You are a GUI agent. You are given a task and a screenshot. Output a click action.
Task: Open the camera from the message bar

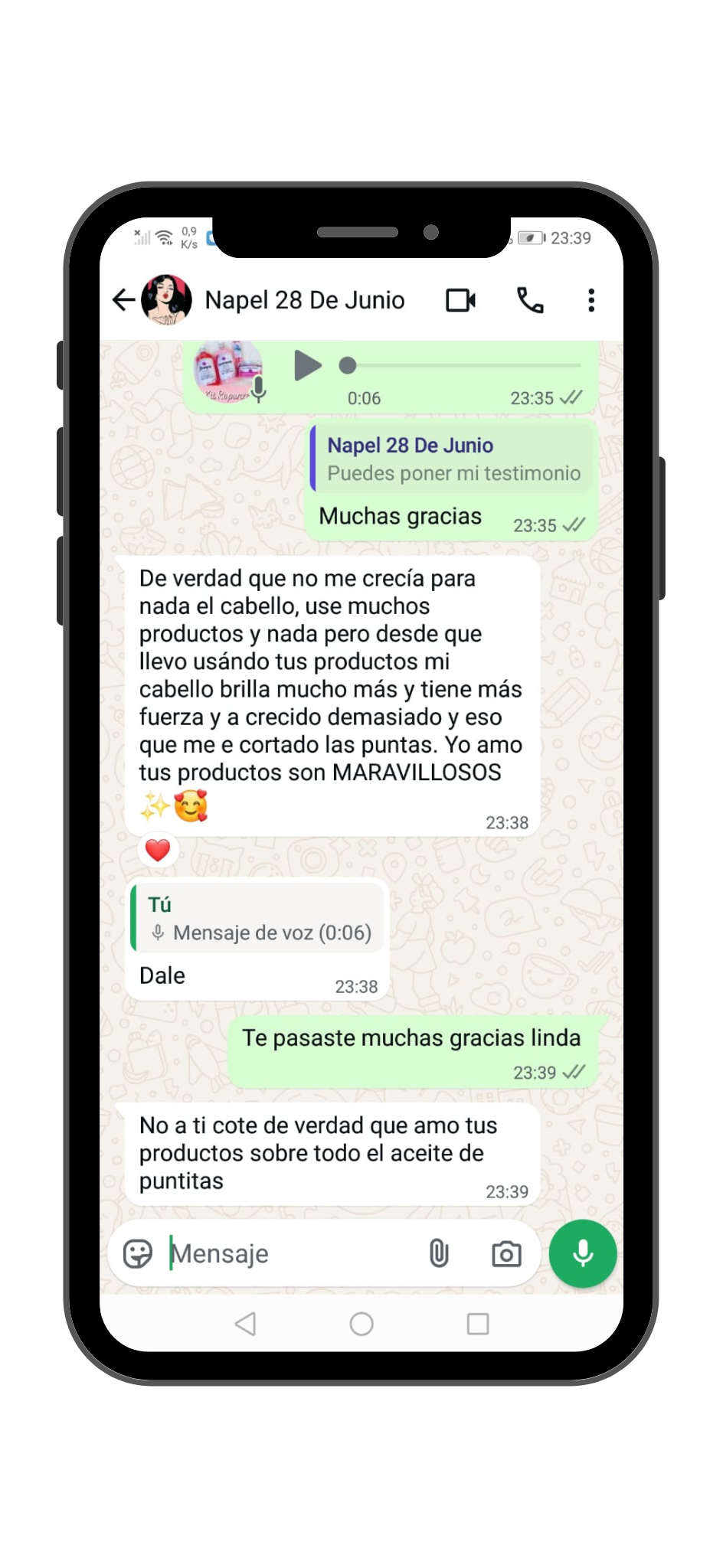point(506,1254)
